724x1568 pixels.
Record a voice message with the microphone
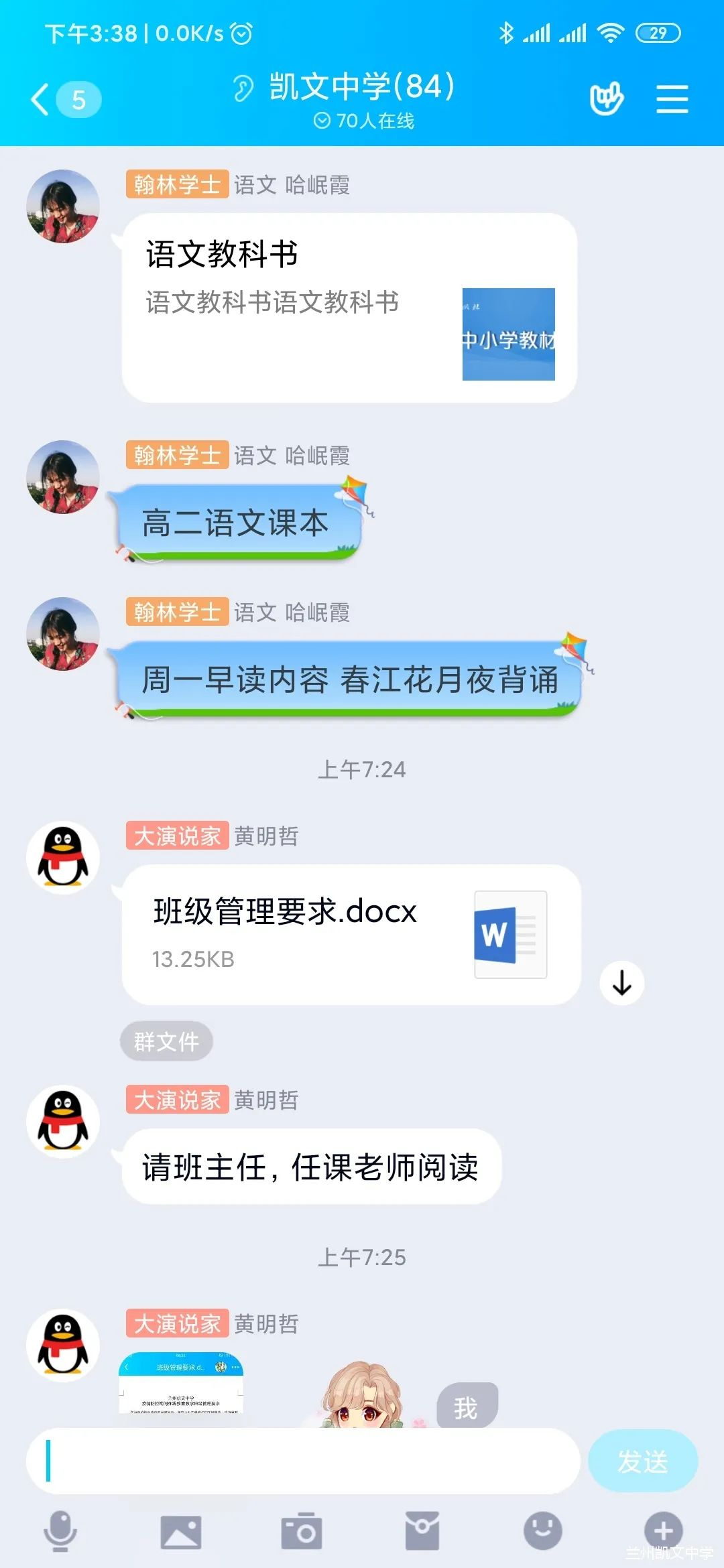point(60,1531)
